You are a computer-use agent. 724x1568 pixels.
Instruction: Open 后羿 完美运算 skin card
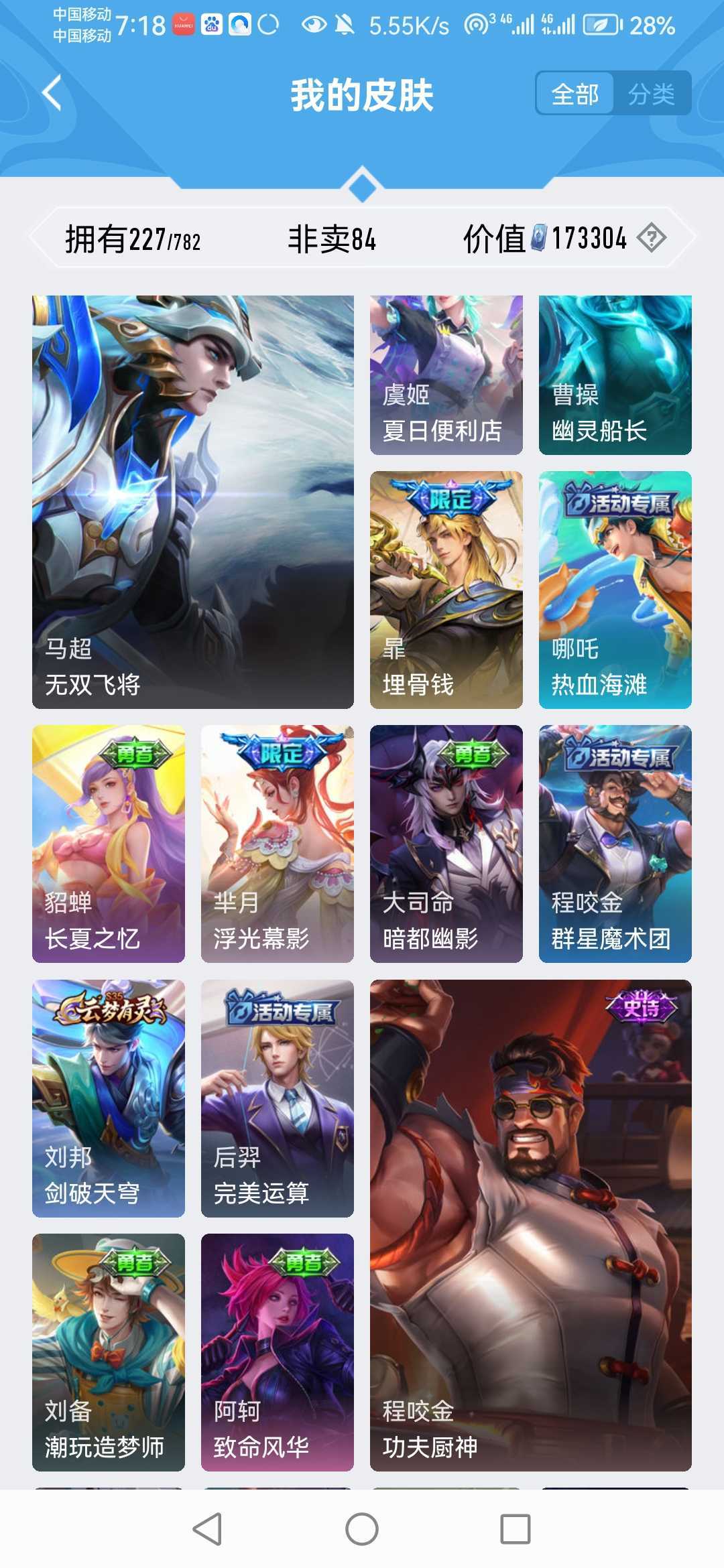(278, 1098)
